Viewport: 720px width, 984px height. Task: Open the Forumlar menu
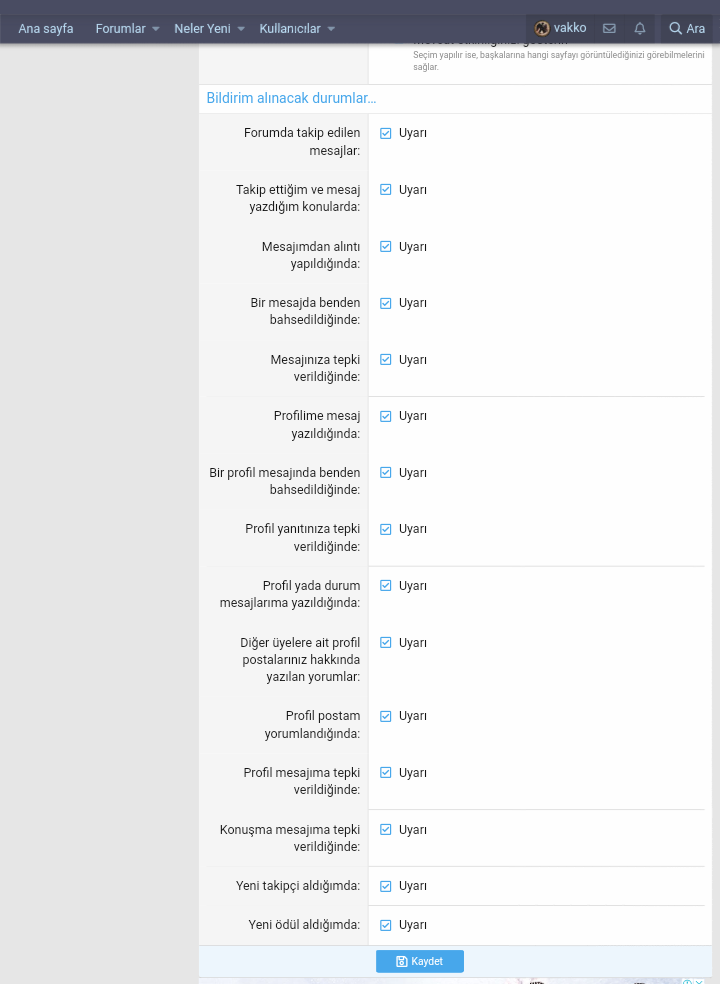tap(127, 29)
